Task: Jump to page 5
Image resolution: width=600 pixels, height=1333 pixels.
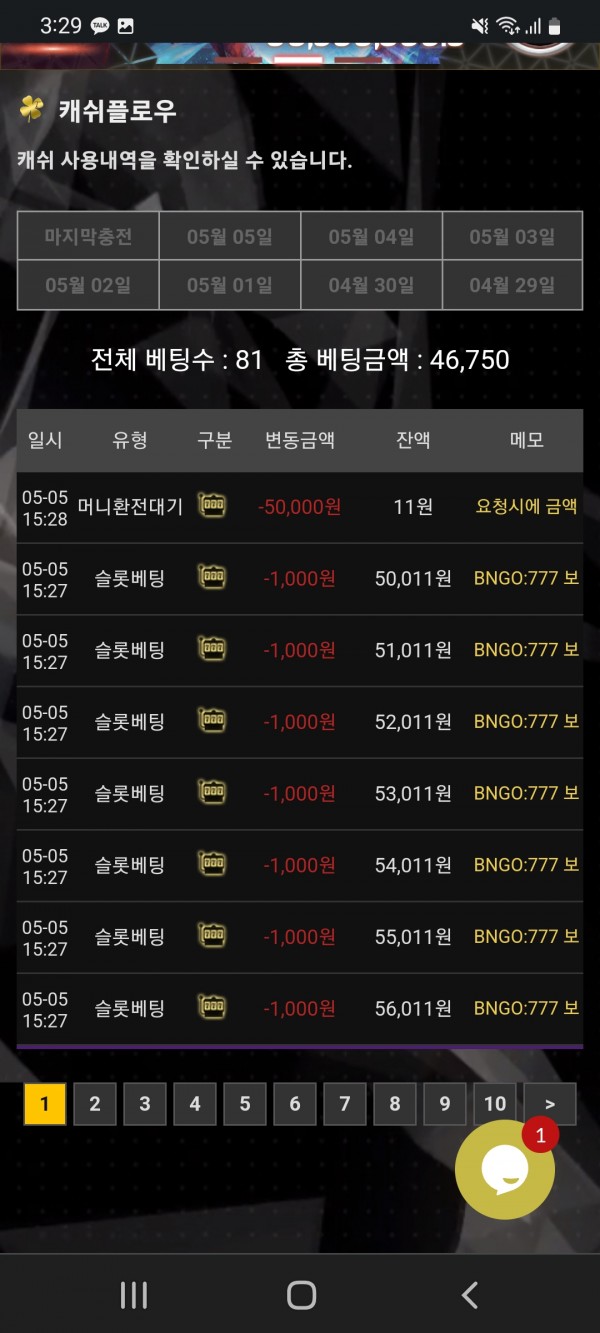Action: click(245, 1104)
